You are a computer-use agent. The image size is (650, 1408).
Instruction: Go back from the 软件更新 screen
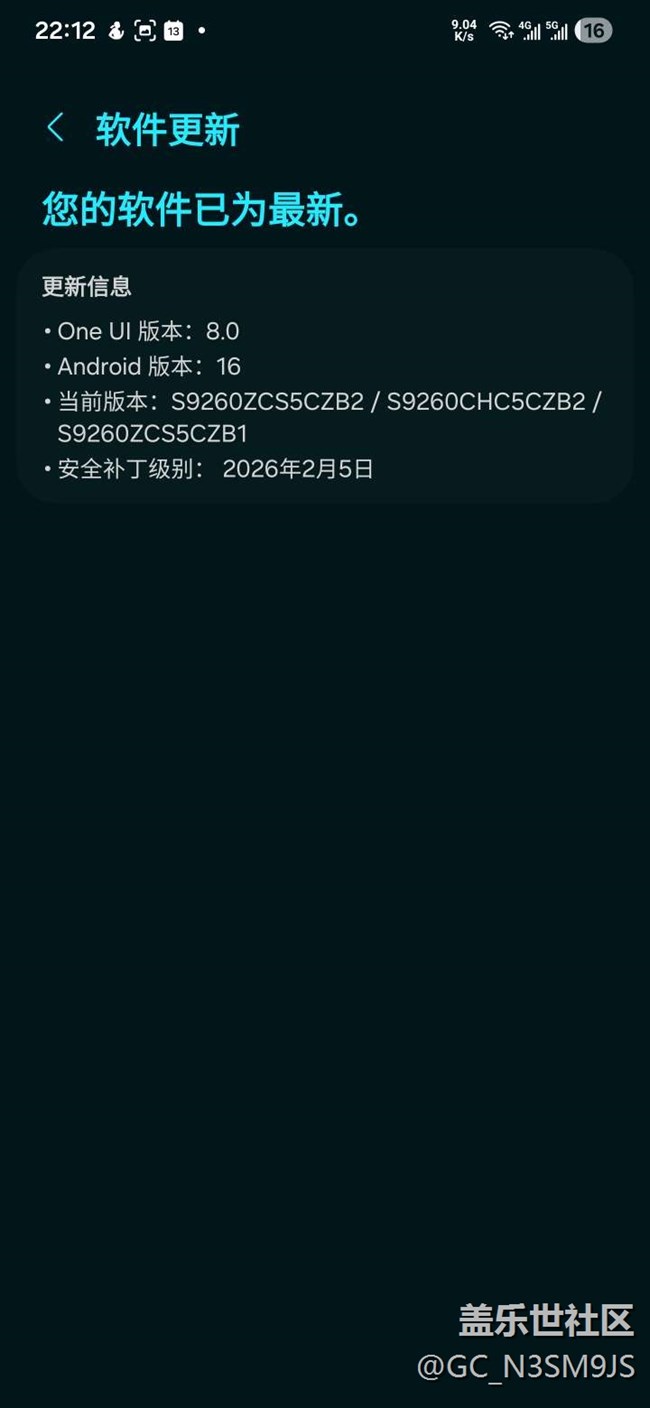click(56, 128)
